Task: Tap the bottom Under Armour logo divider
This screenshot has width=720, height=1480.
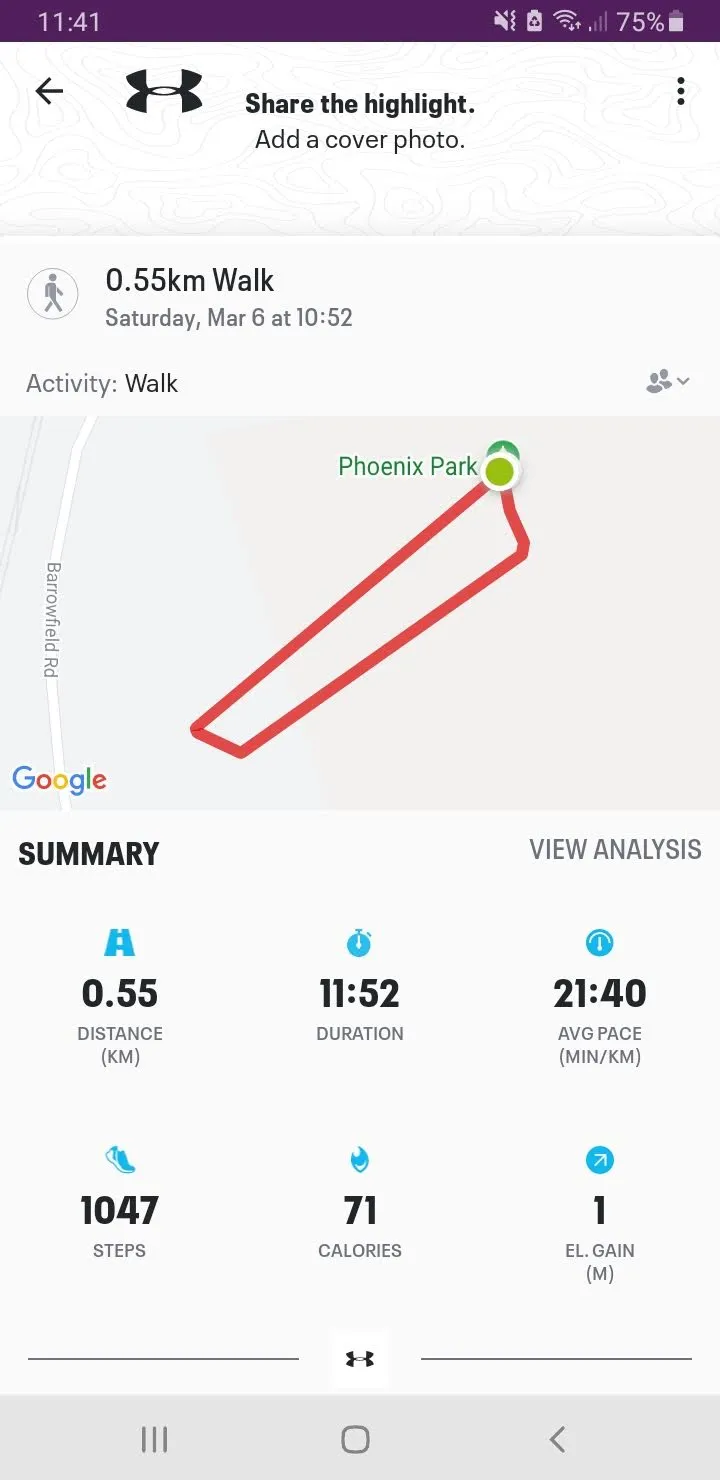Action: (360, 1358)
